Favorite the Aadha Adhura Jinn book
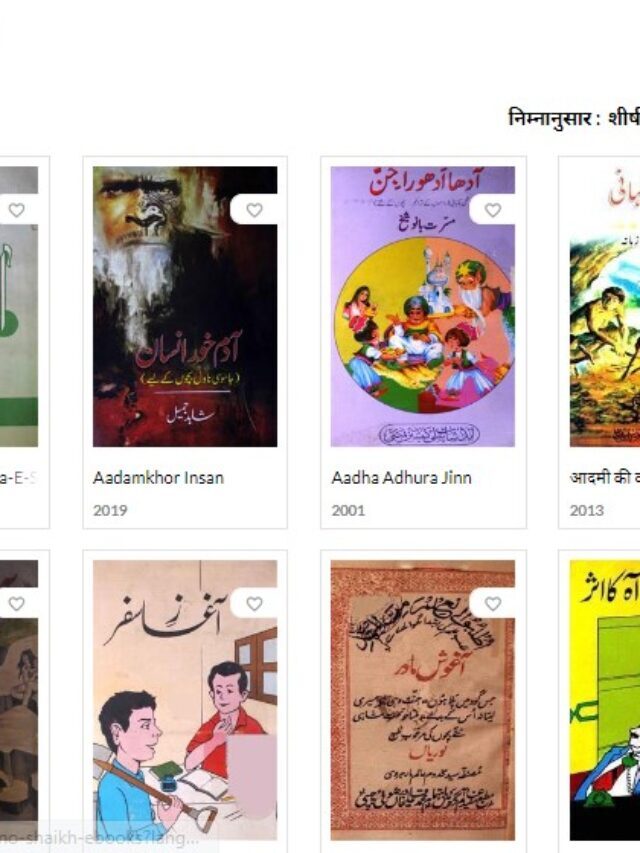The image size is (640, 853). click(x=492, y=210)
